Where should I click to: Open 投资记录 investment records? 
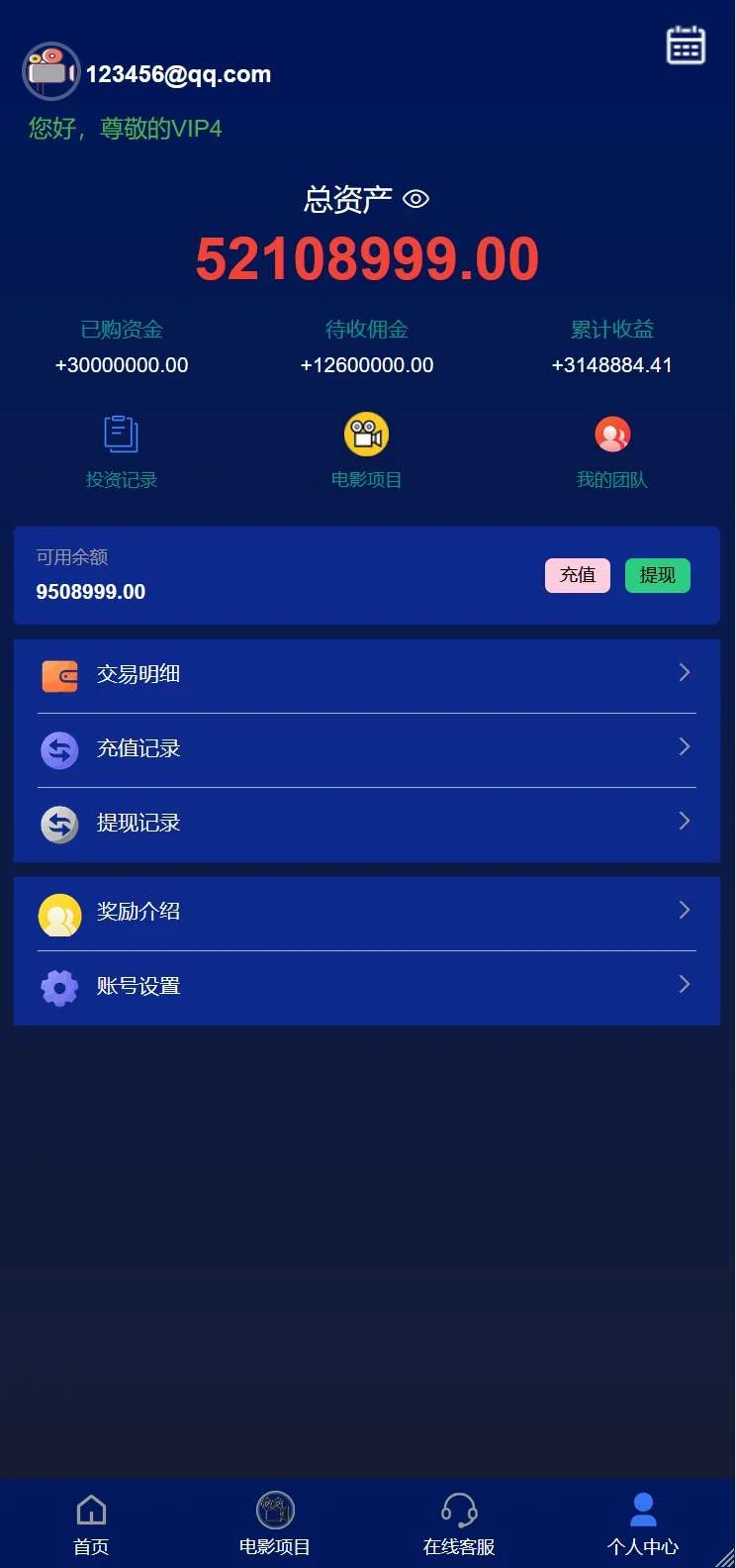coord(122,451)
